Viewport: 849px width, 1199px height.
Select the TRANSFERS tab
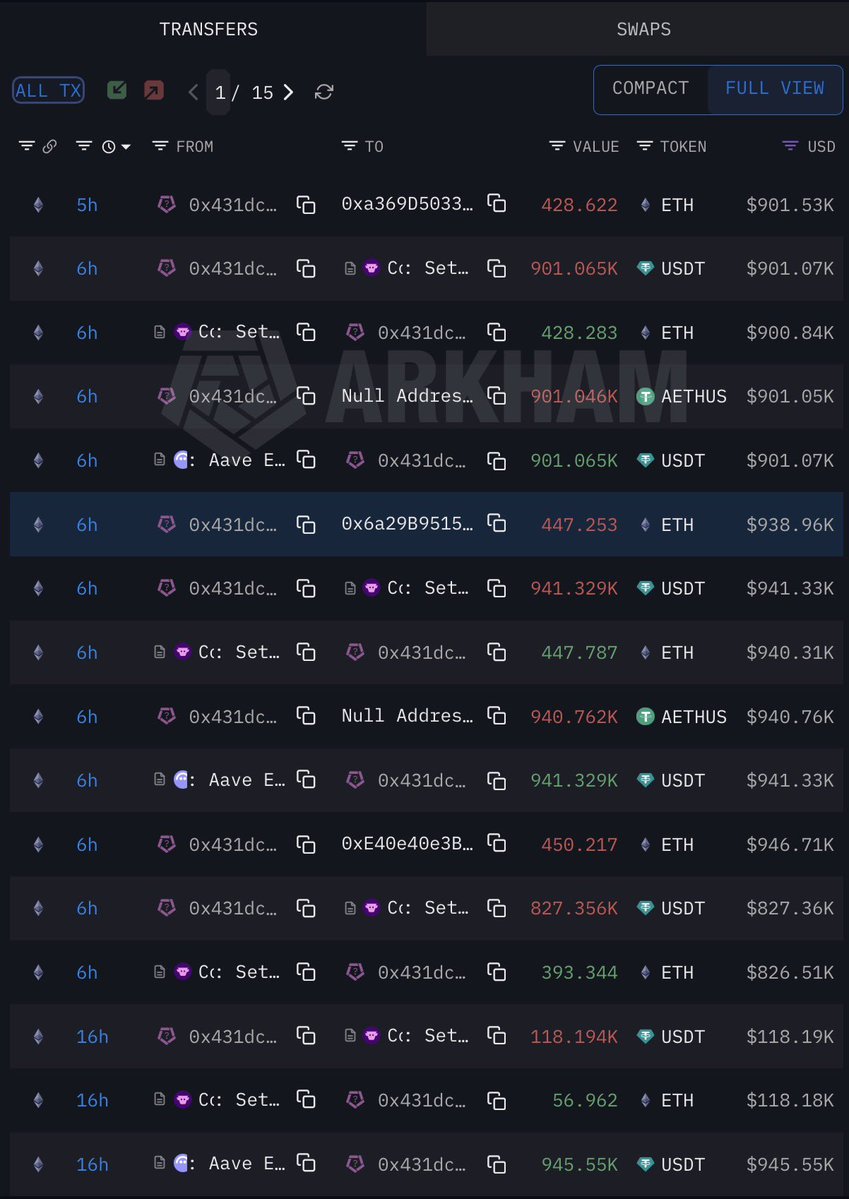point(208,29)
